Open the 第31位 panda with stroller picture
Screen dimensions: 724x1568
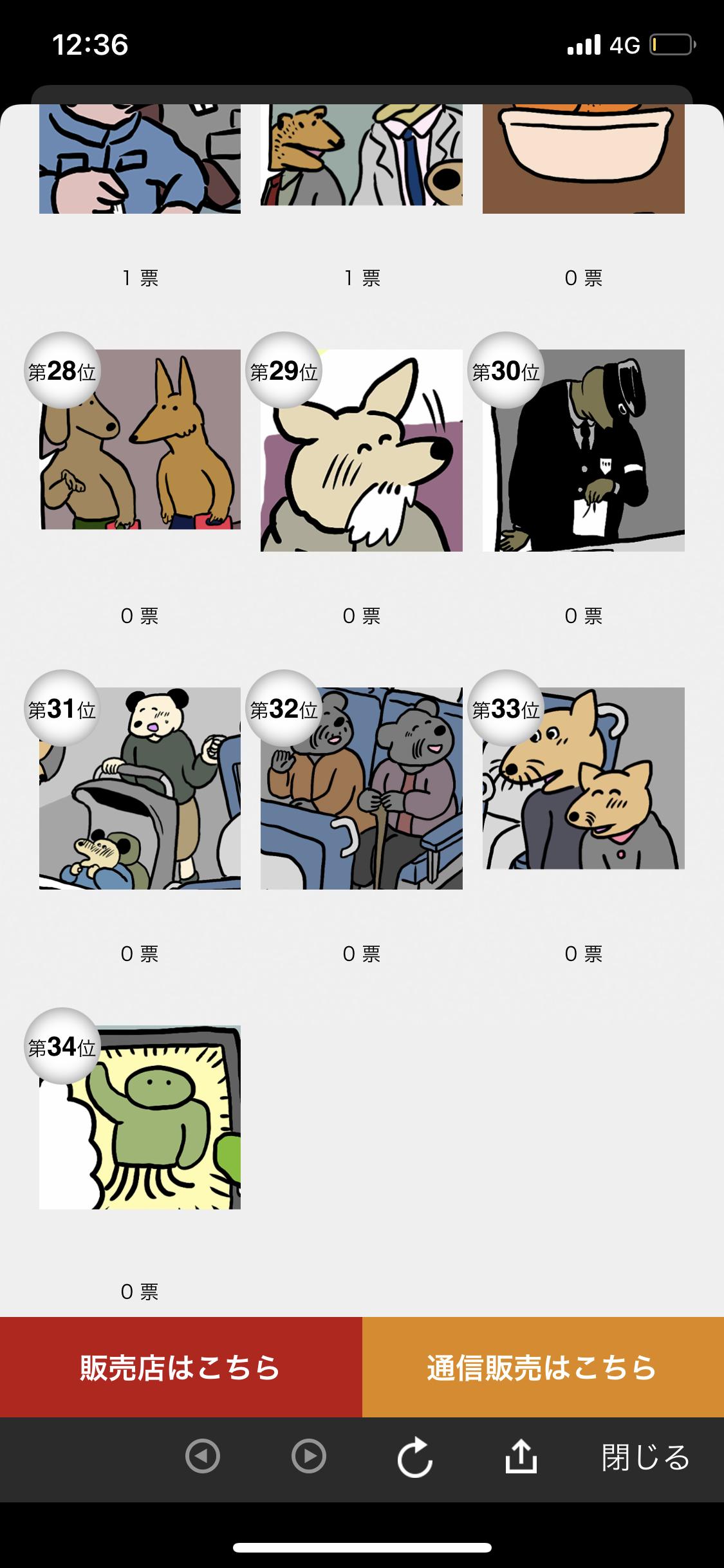point(140,789)
